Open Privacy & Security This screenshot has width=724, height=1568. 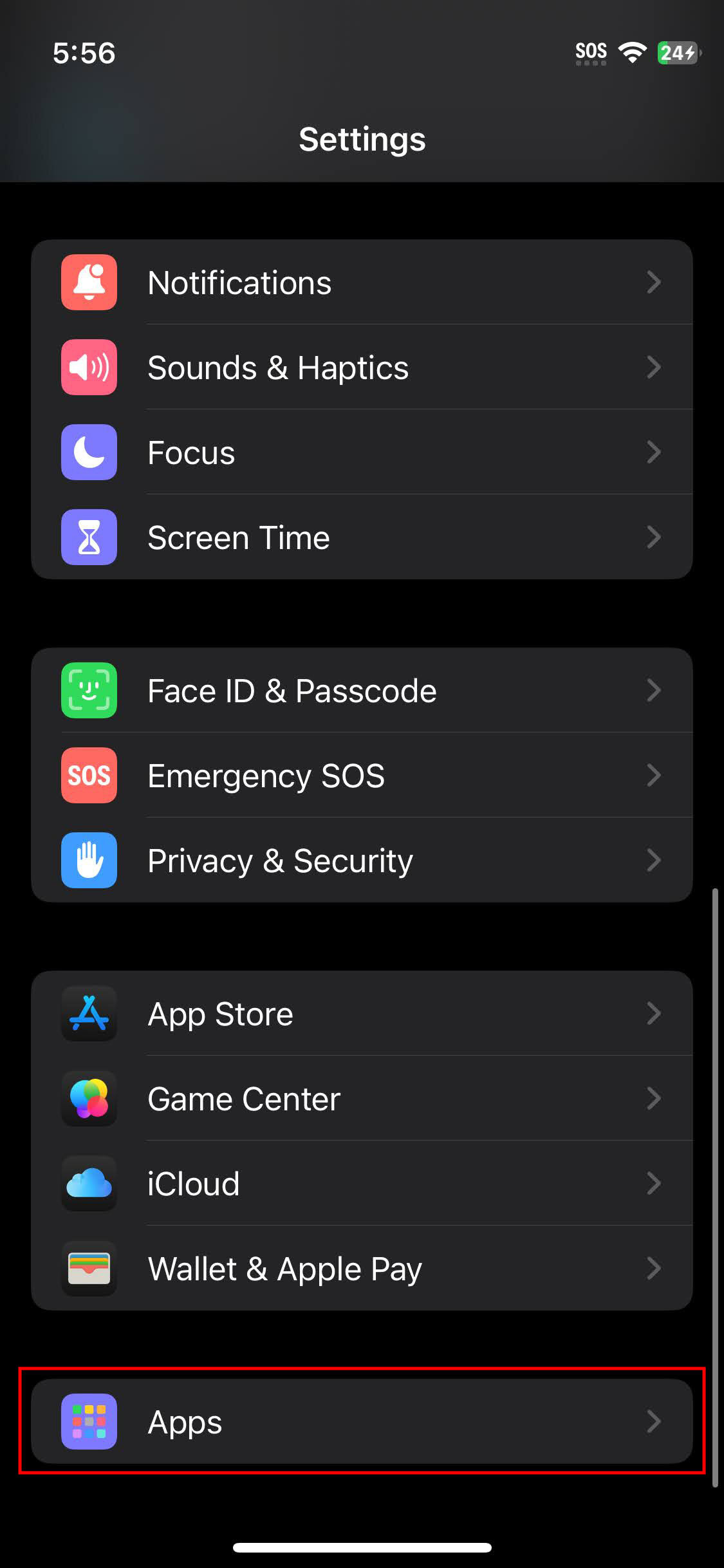362,861
